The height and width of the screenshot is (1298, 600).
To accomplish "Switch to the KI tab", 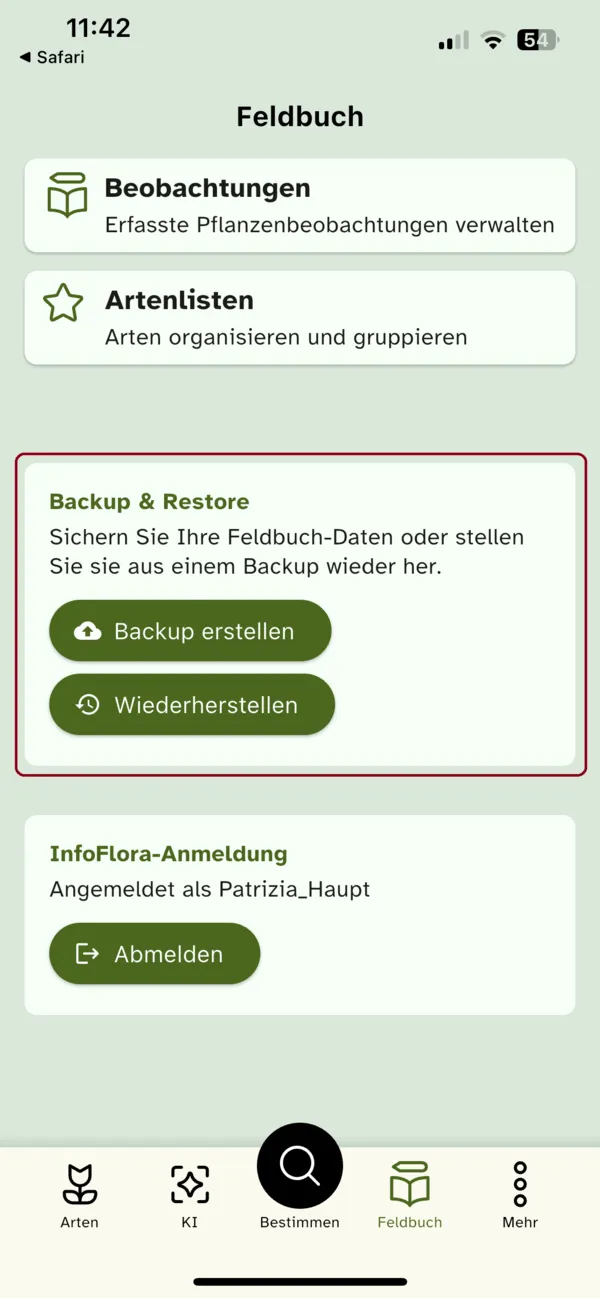I will tap(190, 1195).
